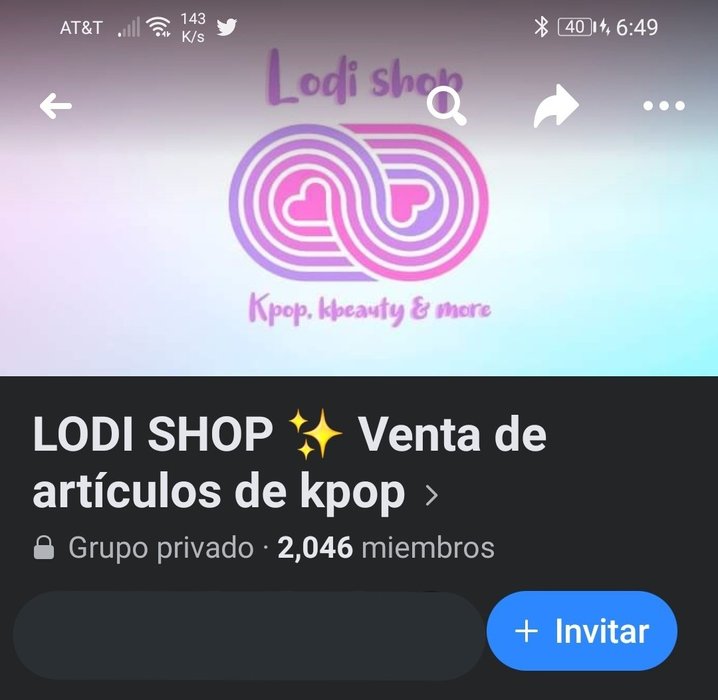
Task: Tap the Invitar button
Action: tap(581, 631)
